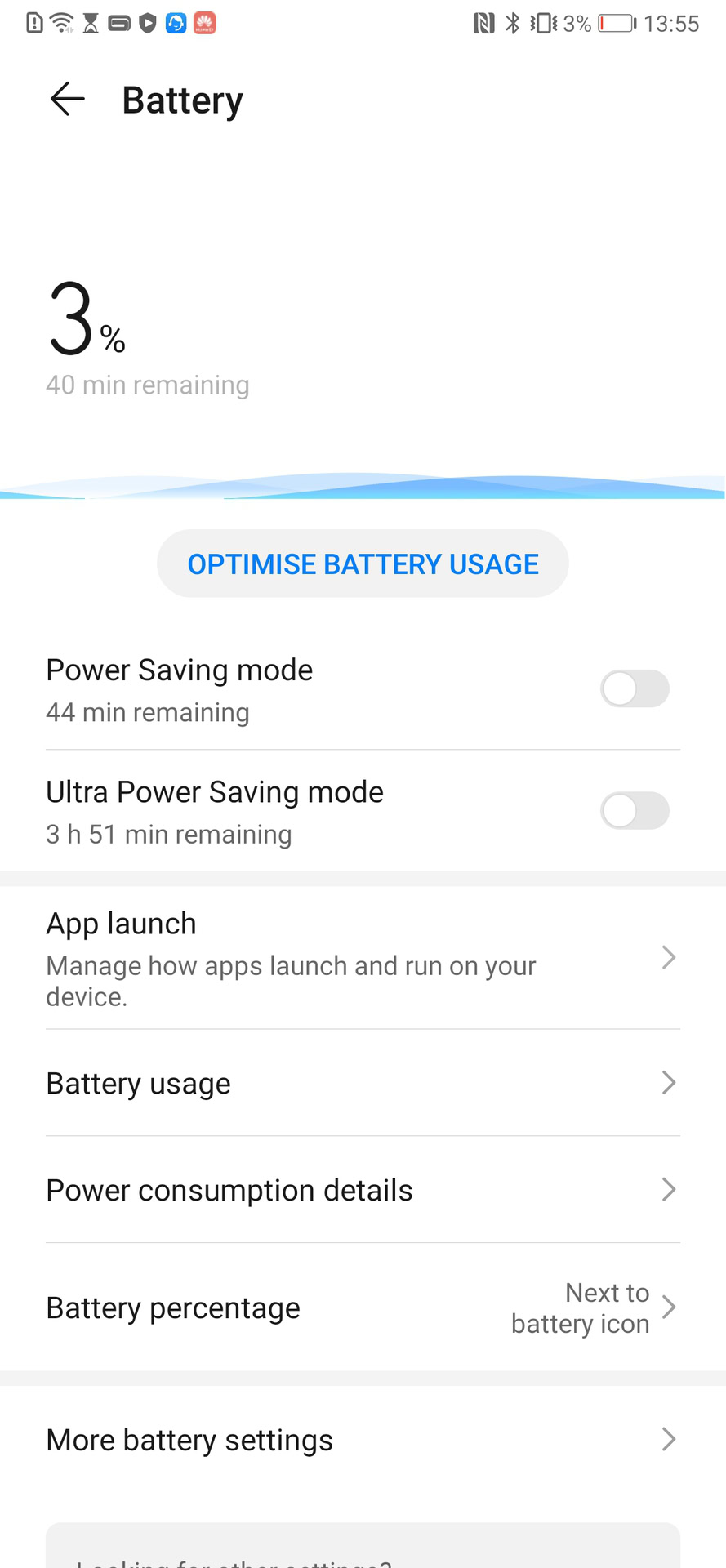The width and height of the screenshot is (726, 1568).
Task: Open More battery settings
Action: point(363,1440)
